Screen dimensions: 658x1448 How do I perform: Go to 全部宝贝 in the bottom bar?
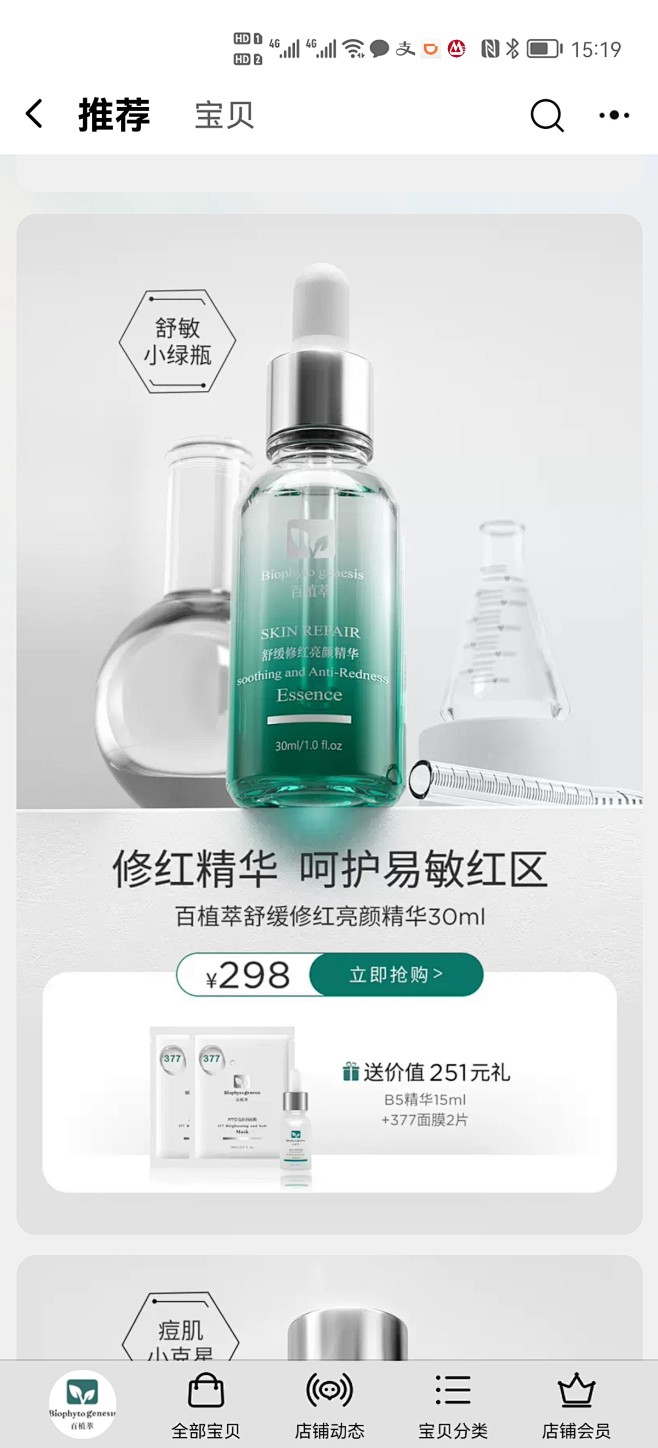tap(206, 1404)
